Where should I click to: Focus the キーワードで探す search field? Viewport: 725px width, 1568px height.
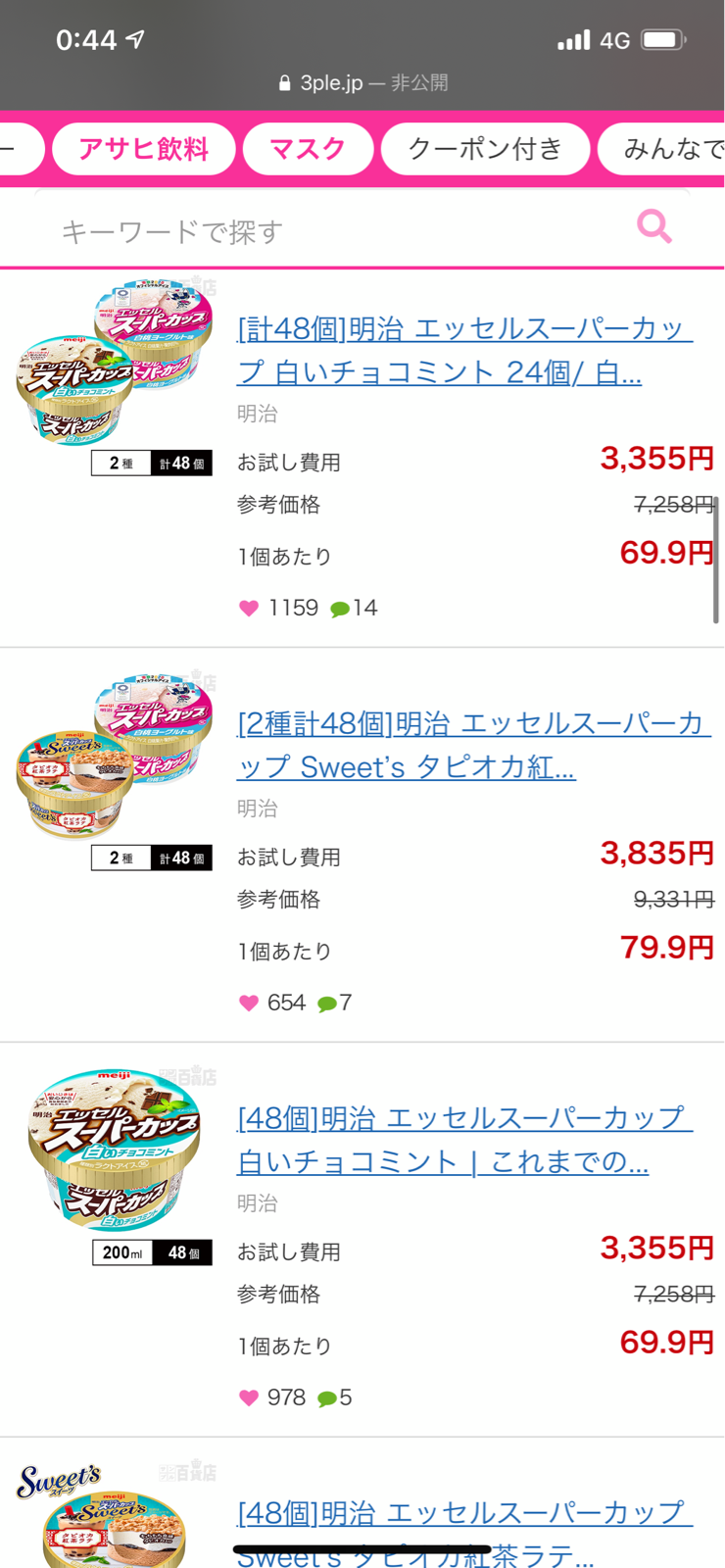323,231
